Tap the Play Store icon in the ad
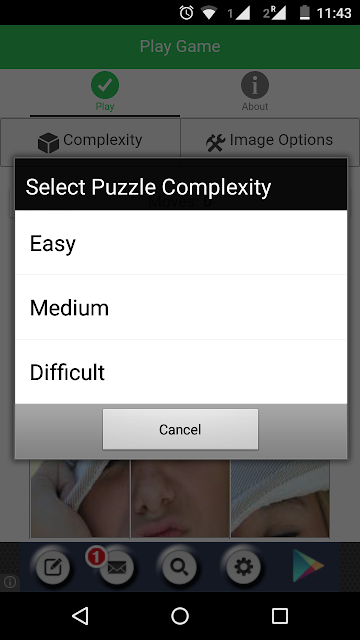 [308, 566]
